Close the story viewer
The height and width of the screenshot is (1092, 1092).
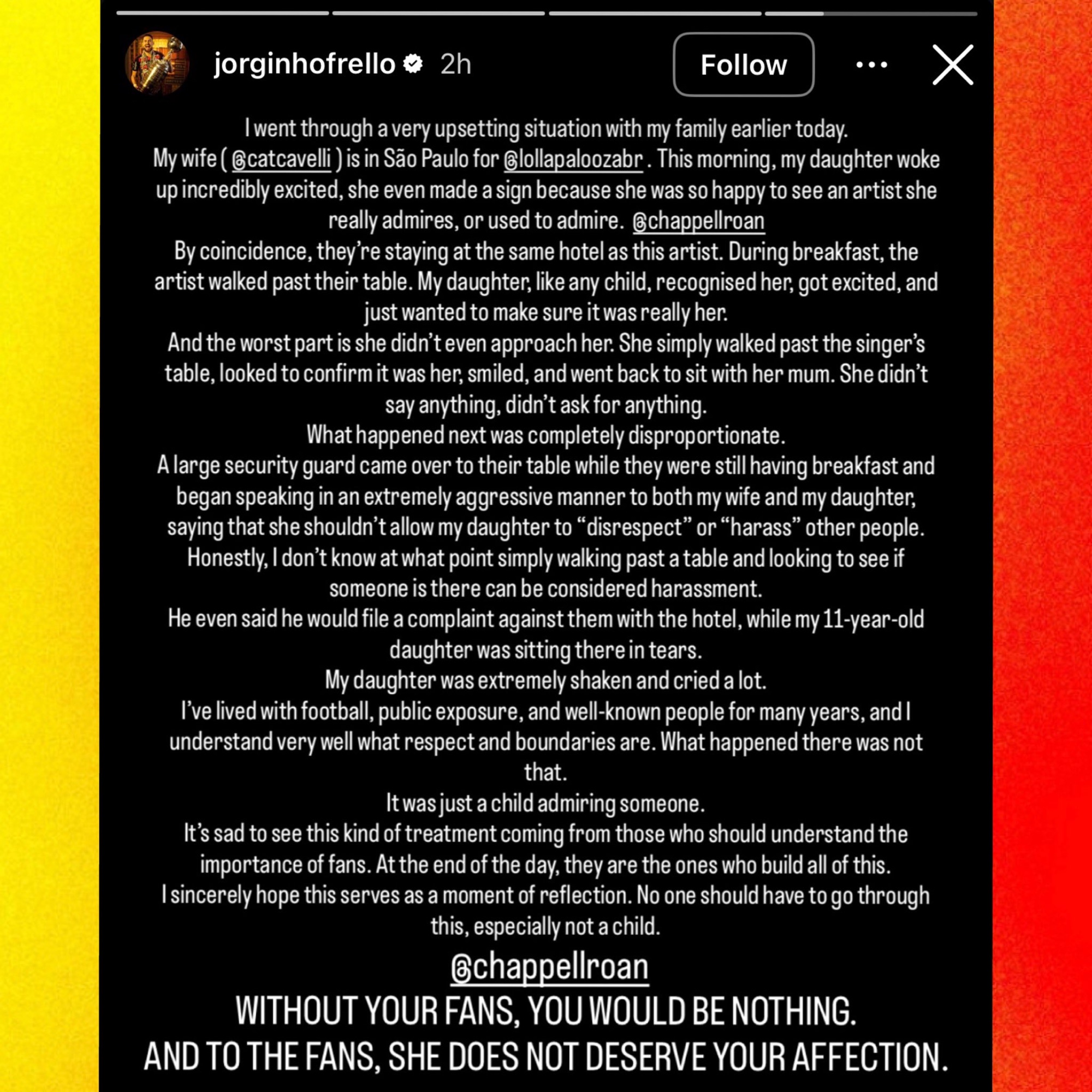point(952,65)
